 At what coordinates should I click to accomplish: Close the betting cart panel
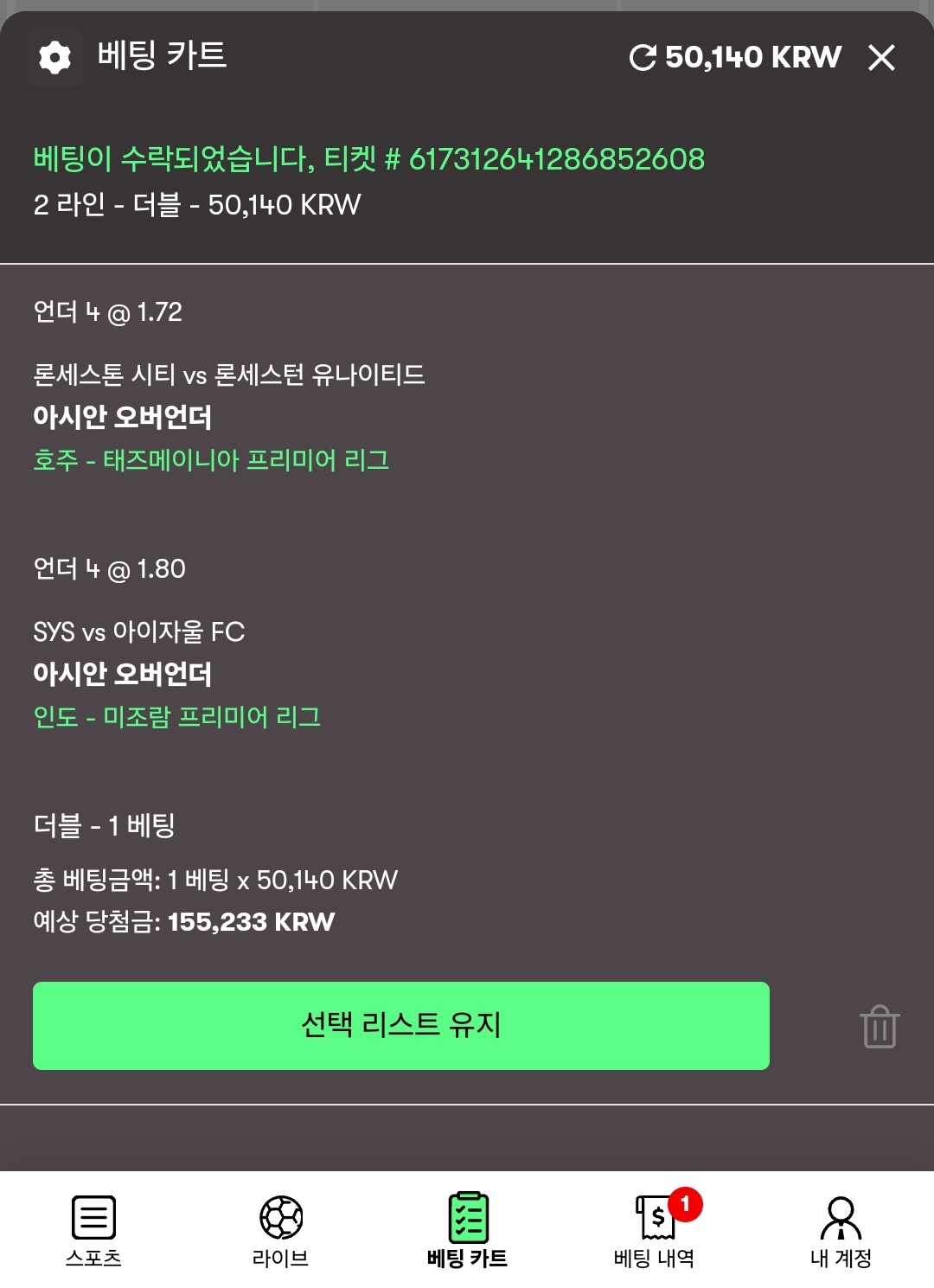pos(881,58)
